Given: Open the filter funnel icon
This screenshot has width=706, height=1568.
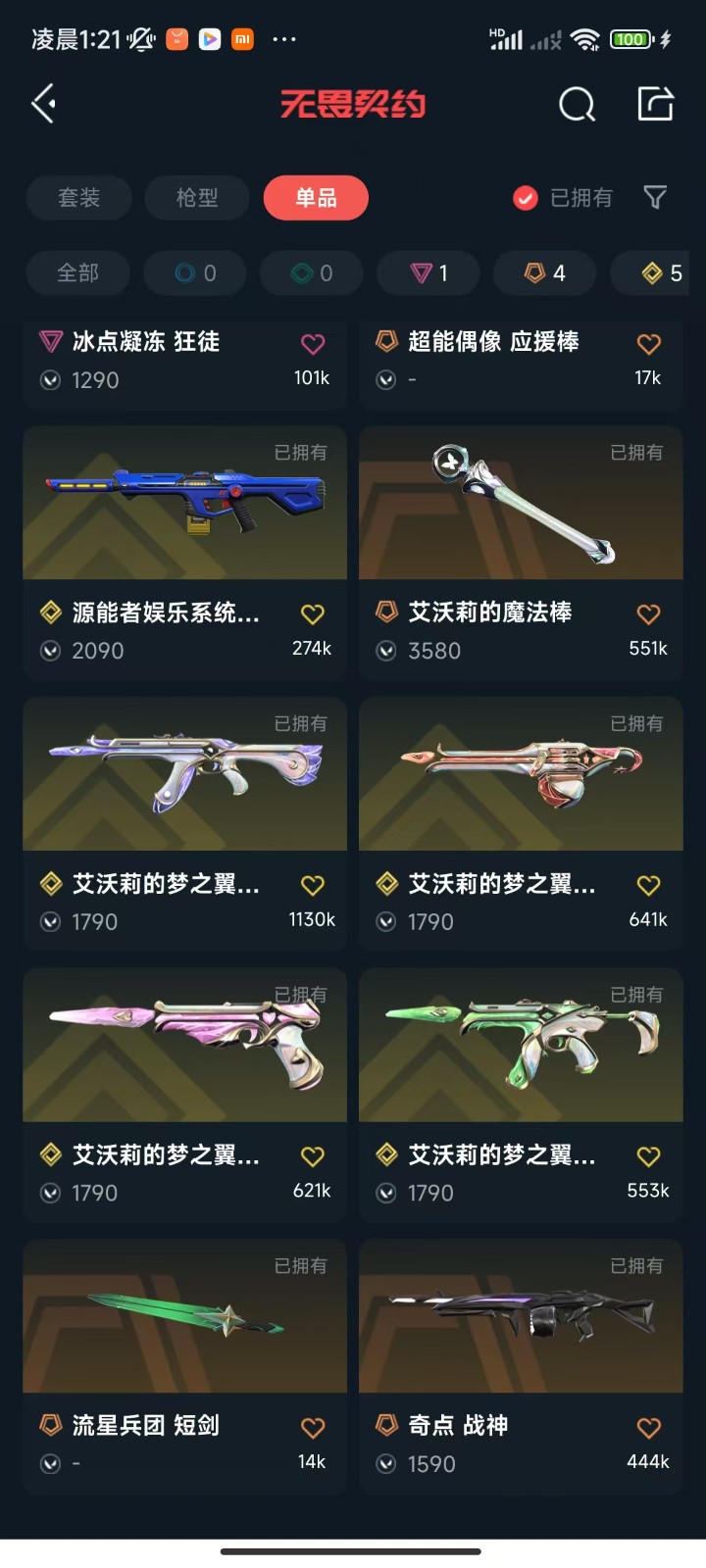Looking at the screenshot, I should tap(655, 198).
